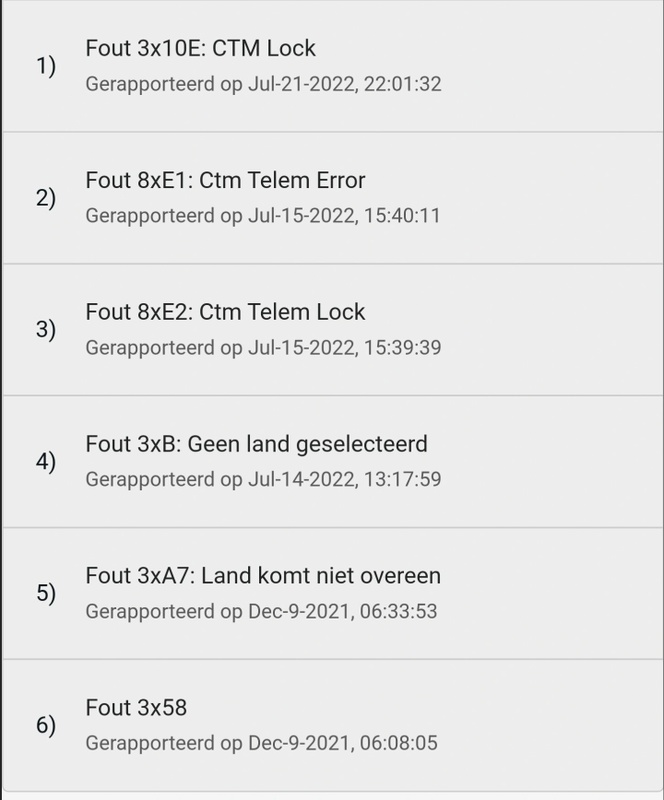
Task: Select the Fout 8xE1 Ctm Telem Error entry
Action: pos(332,198)
